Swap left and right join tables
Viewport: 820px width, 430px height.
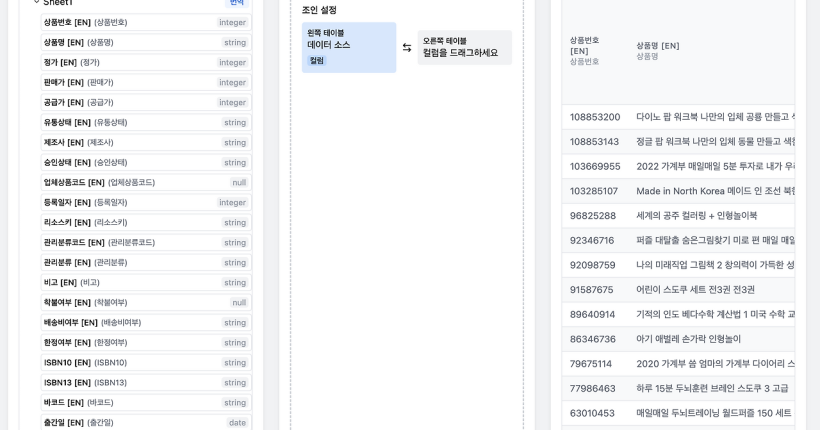(x=407, y=47)
